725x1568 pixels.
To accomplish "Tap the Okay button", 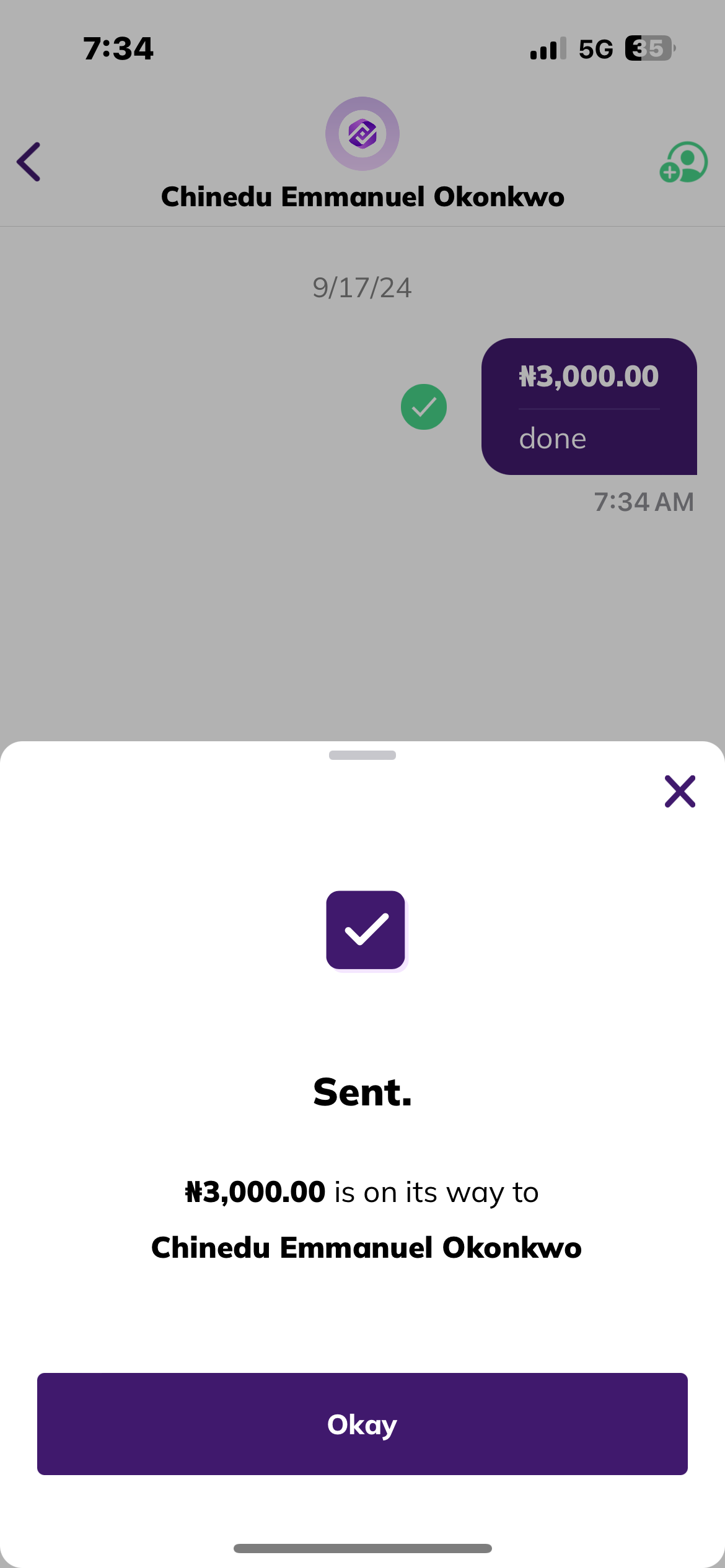I will tap(362, 1424).
